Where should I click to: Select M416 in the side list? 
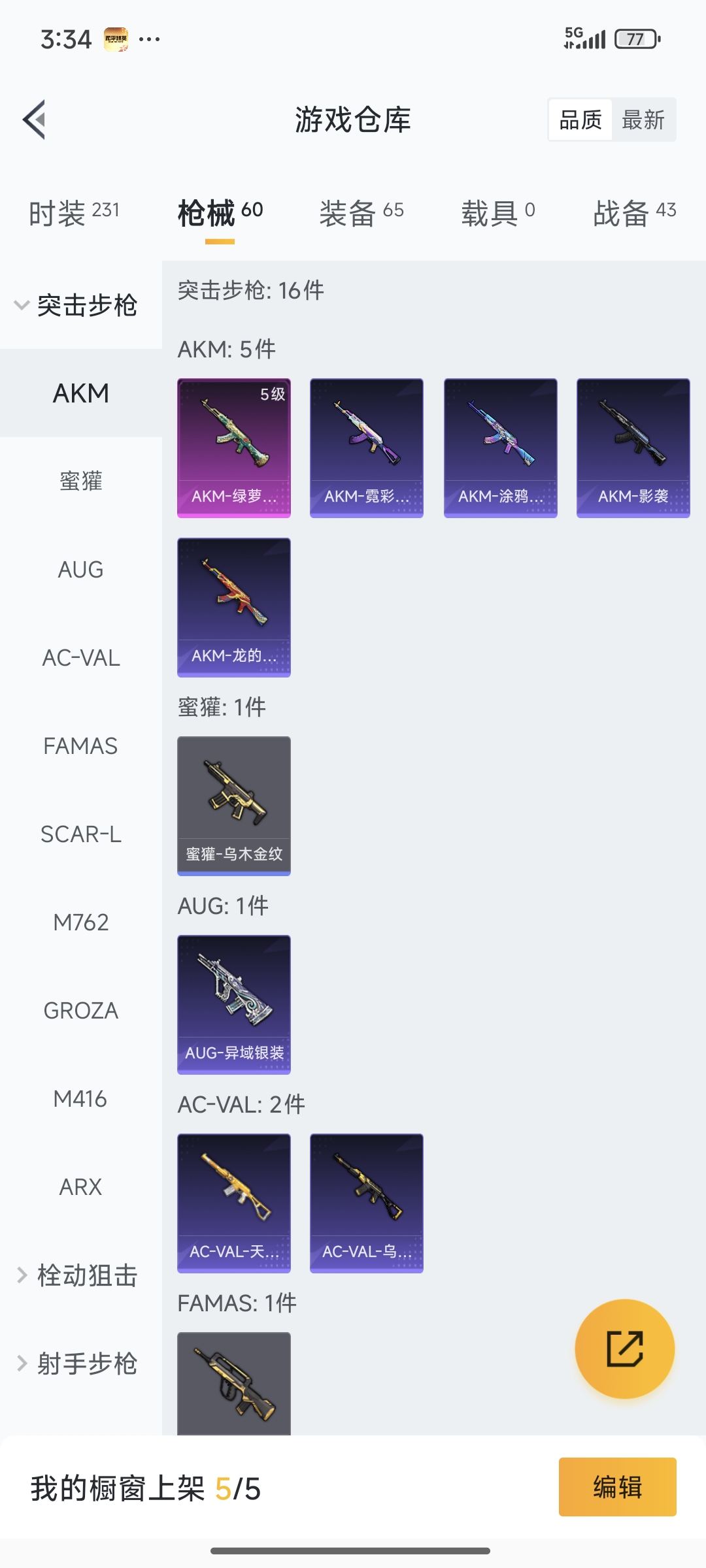(x=81, y=1099)
